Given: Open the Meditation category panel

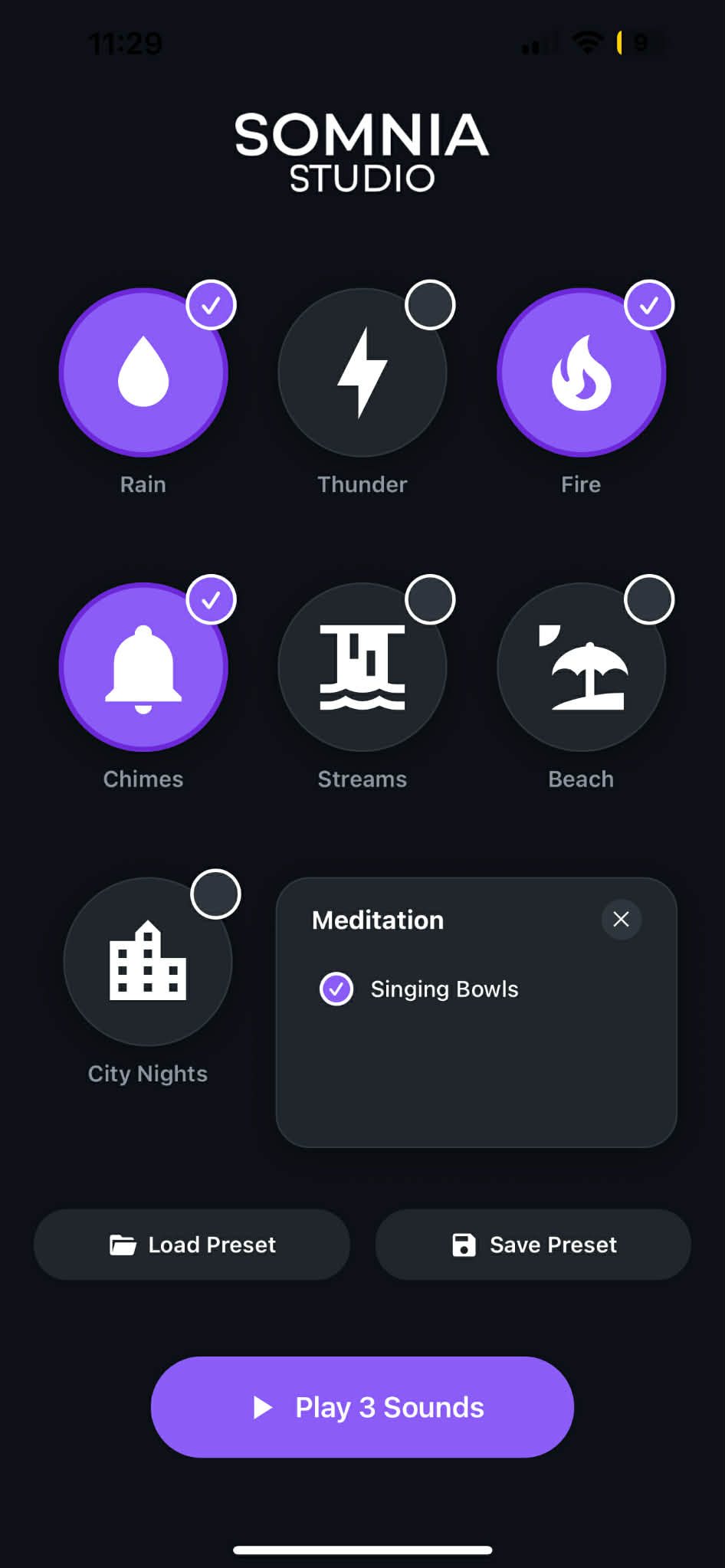Looking at the screenshot, I should (x=377, y=920).
